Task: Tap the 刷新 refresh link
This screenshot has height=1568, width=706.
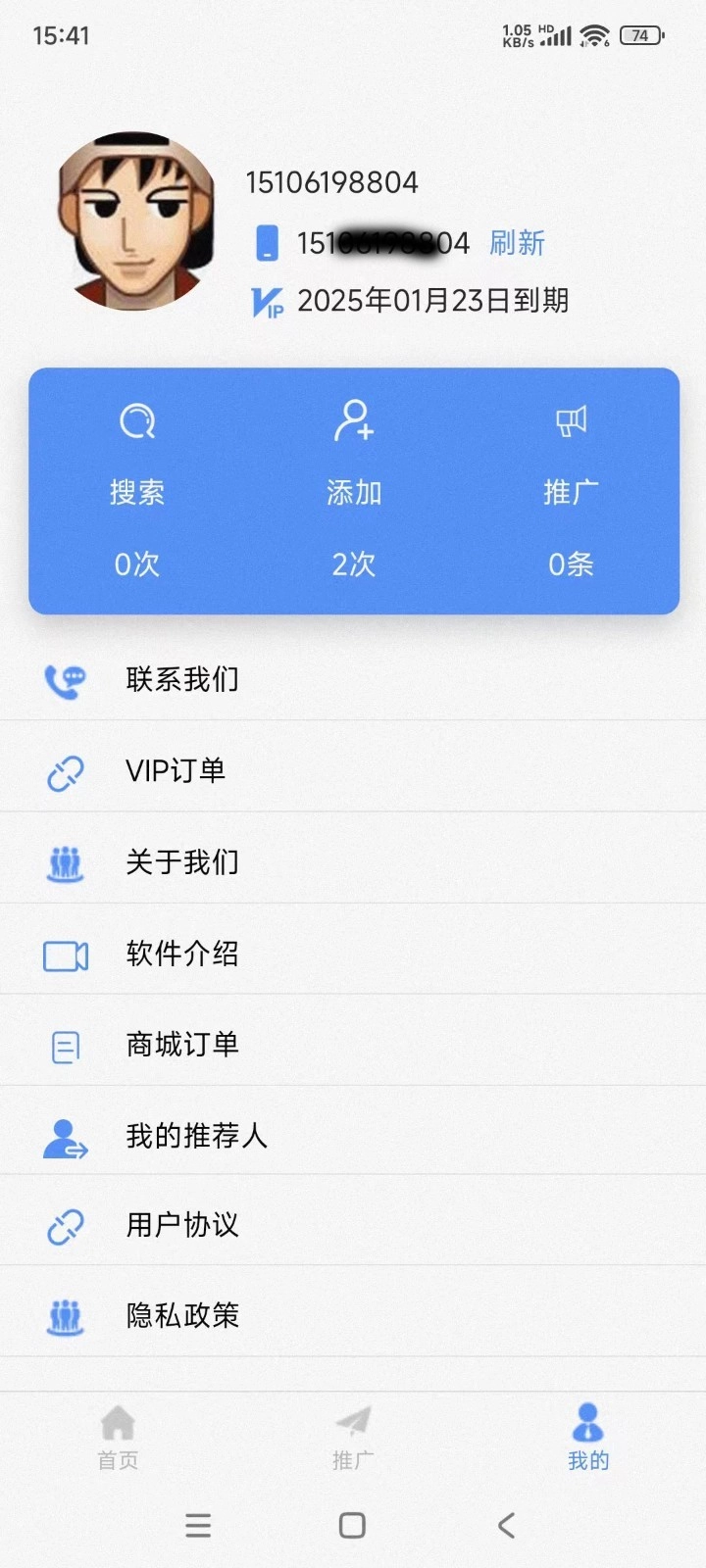Action: pyautogui.click(x=517, y=244)
